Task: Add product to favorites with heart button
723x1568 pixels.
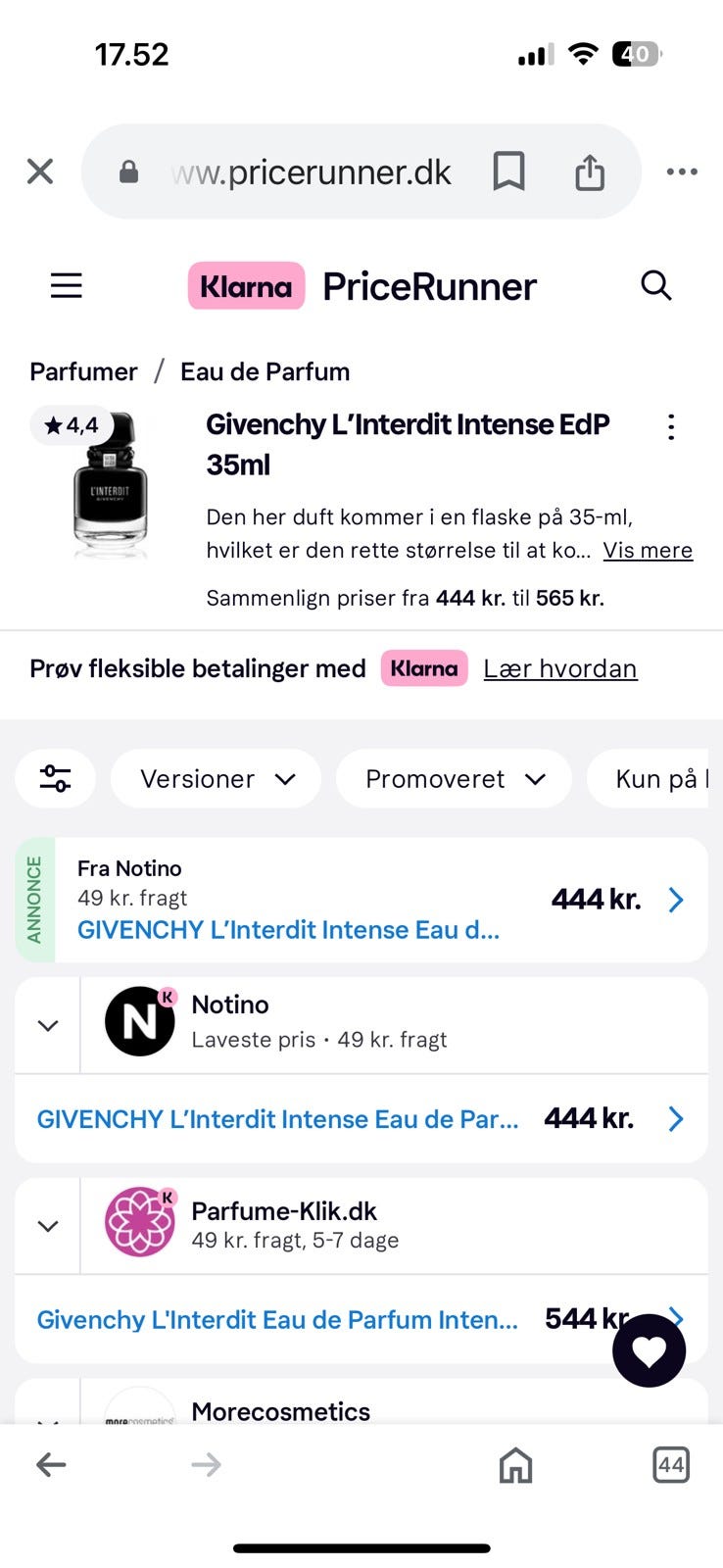Action: tap(649, 1350)
